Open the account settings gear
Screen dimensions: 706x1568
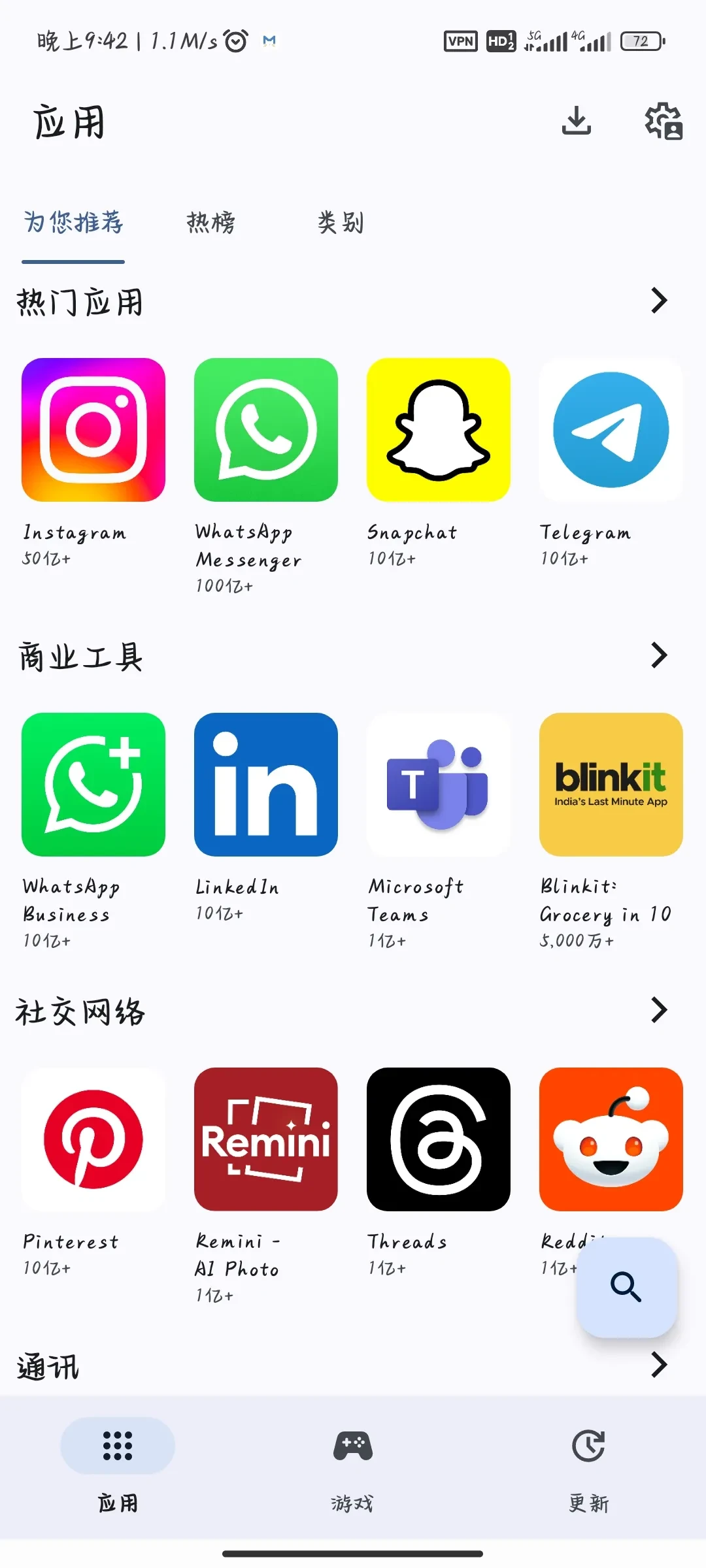point(664,121)
